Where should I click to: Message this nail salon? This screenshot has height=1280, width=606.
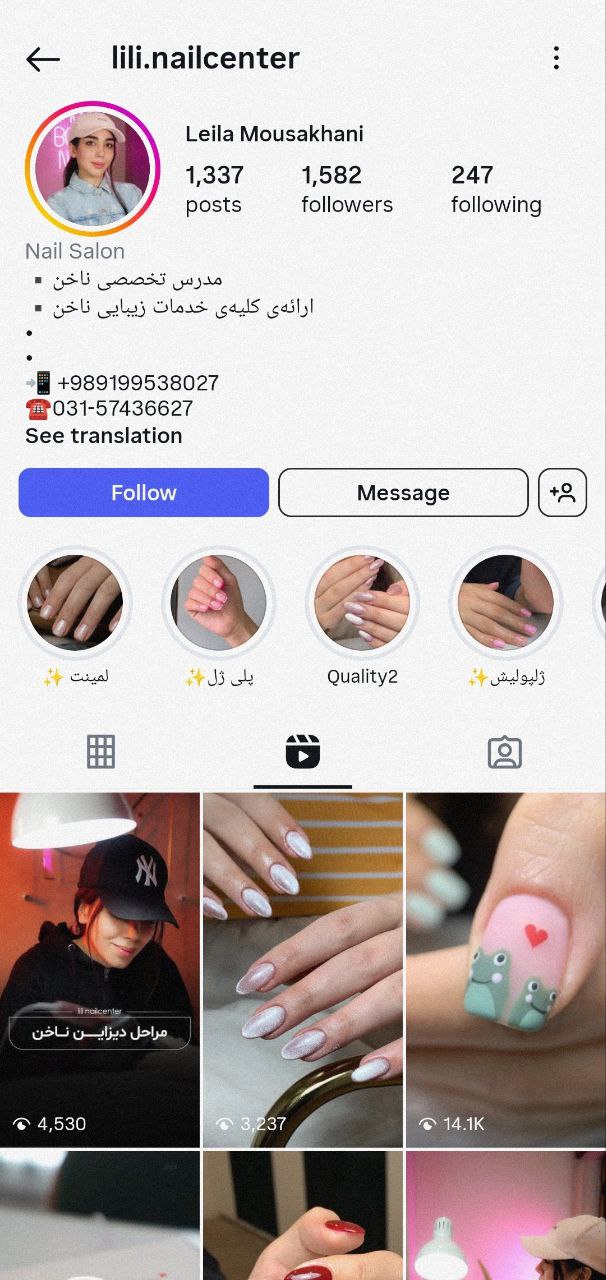pos(403,493)
